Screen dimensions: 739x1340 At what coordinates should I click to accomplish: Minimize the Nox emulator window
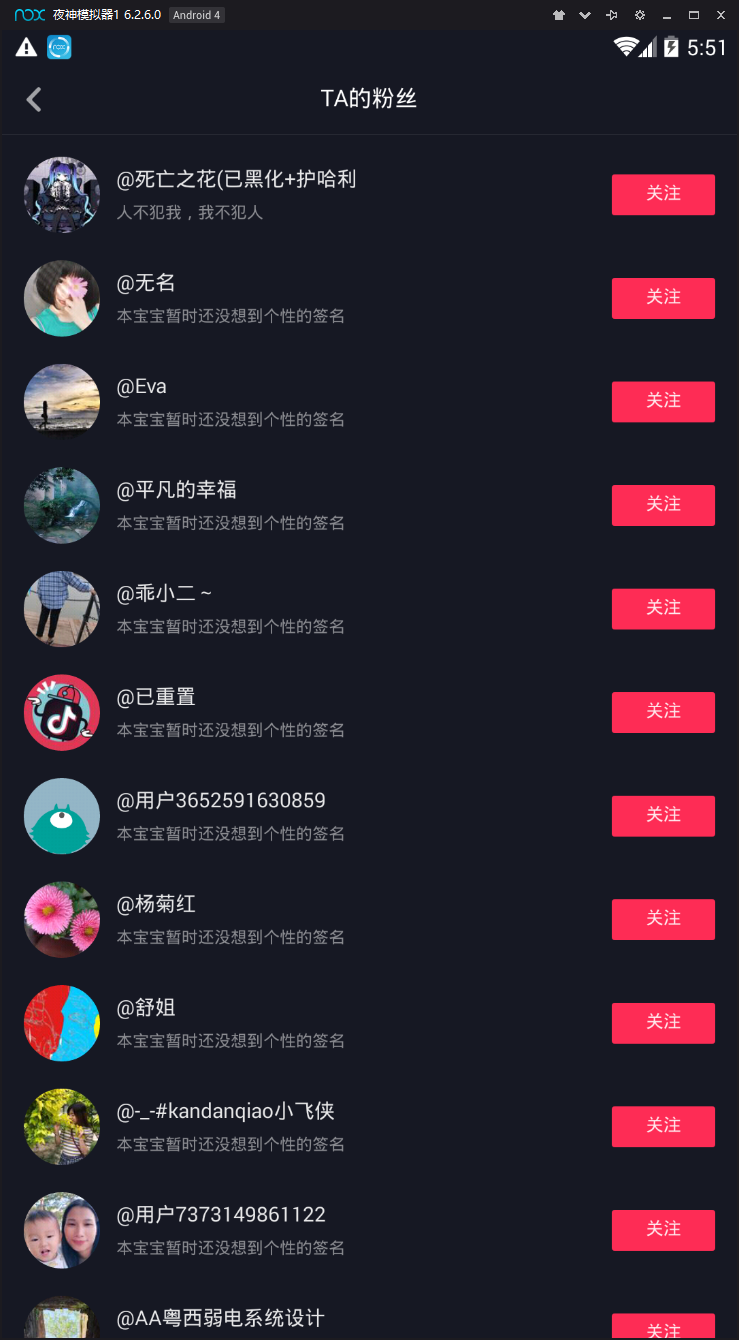(x=666, y=15)
